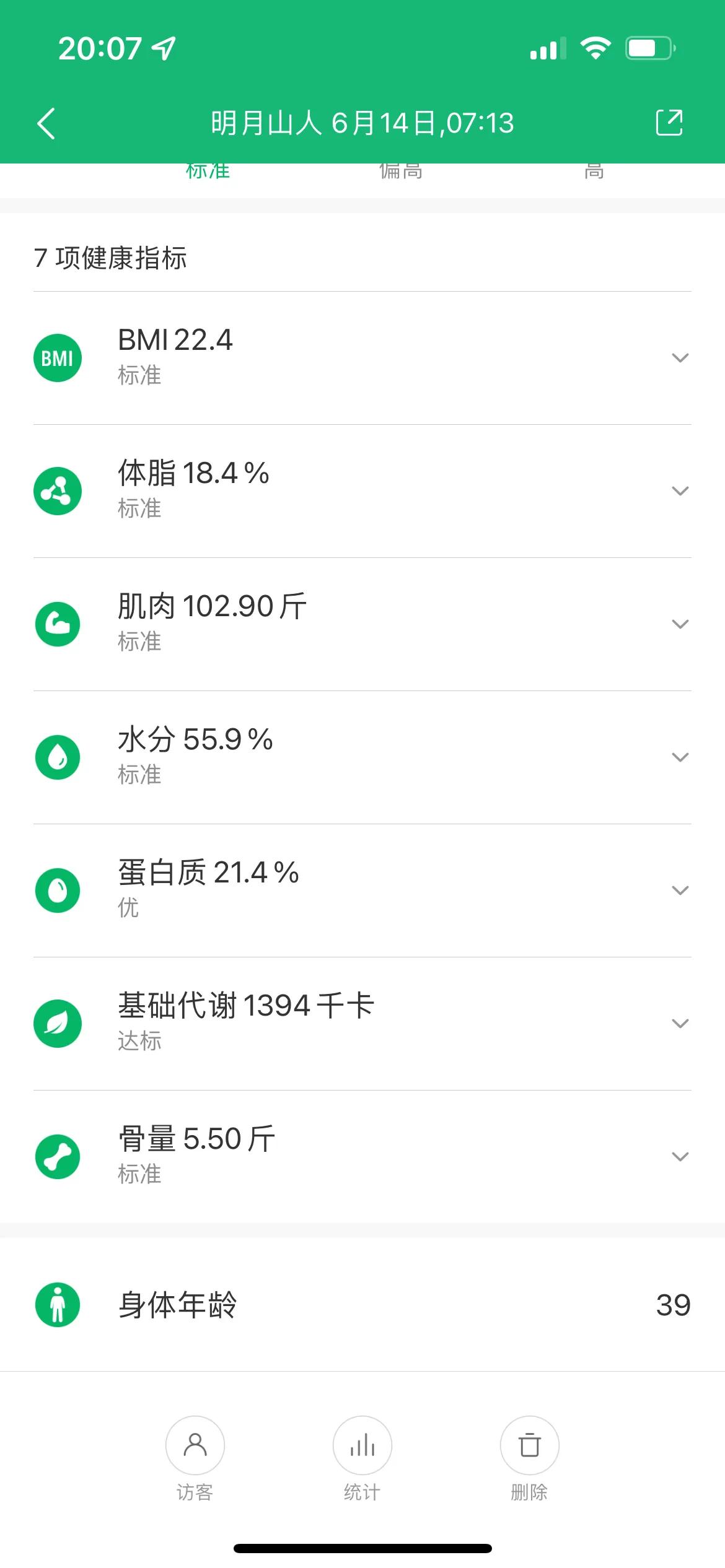Screen dimensions: 725x1568
Task: Expand the 体脂 18.4% details
Action: [x=680, y=490]
